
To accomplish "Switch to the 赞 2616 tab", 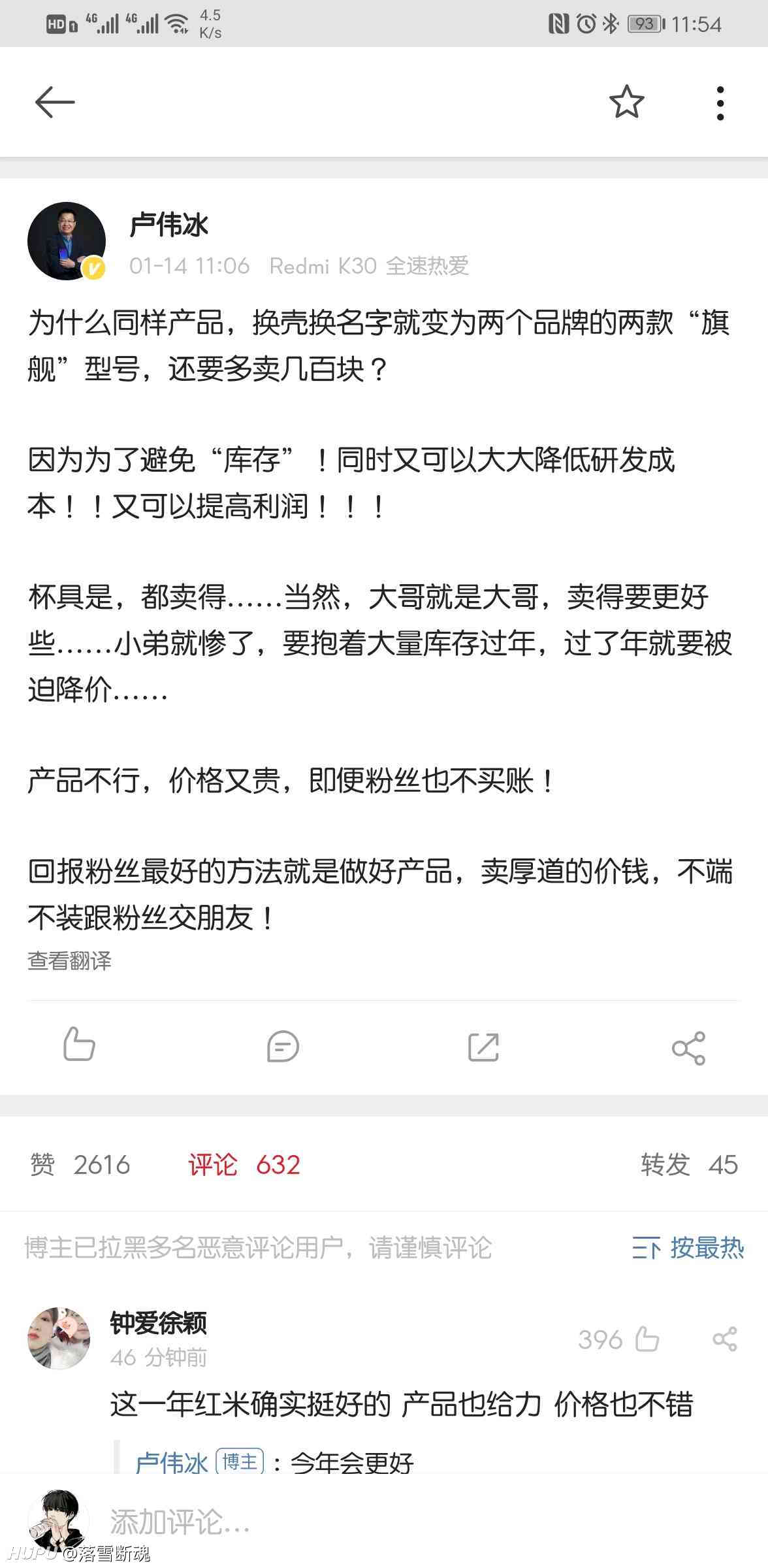I will coord(80,1165).
